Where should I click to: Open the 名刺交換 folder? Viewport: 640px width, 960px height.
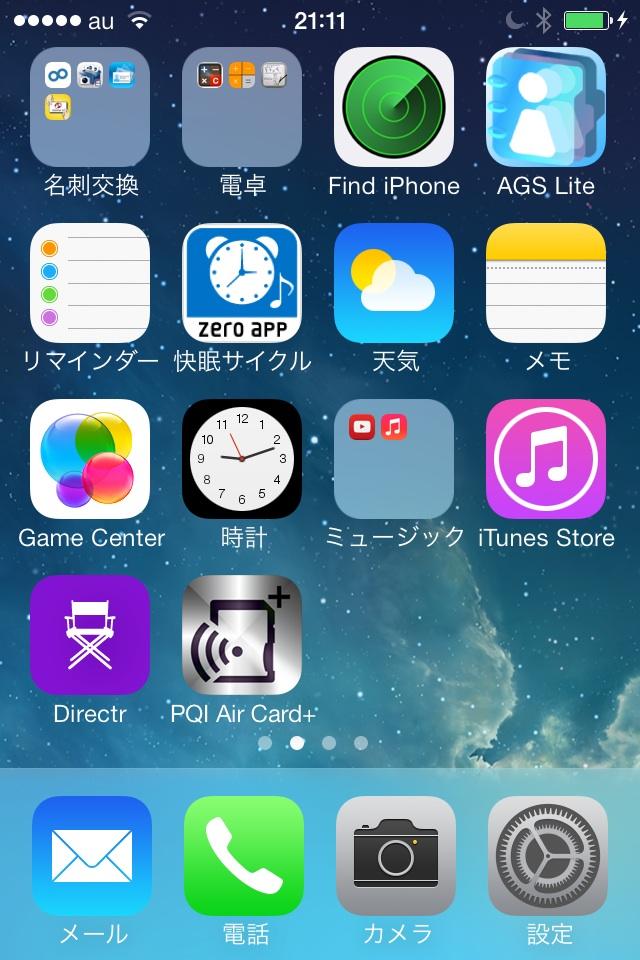pyautogui.click(x=90, y=107)
